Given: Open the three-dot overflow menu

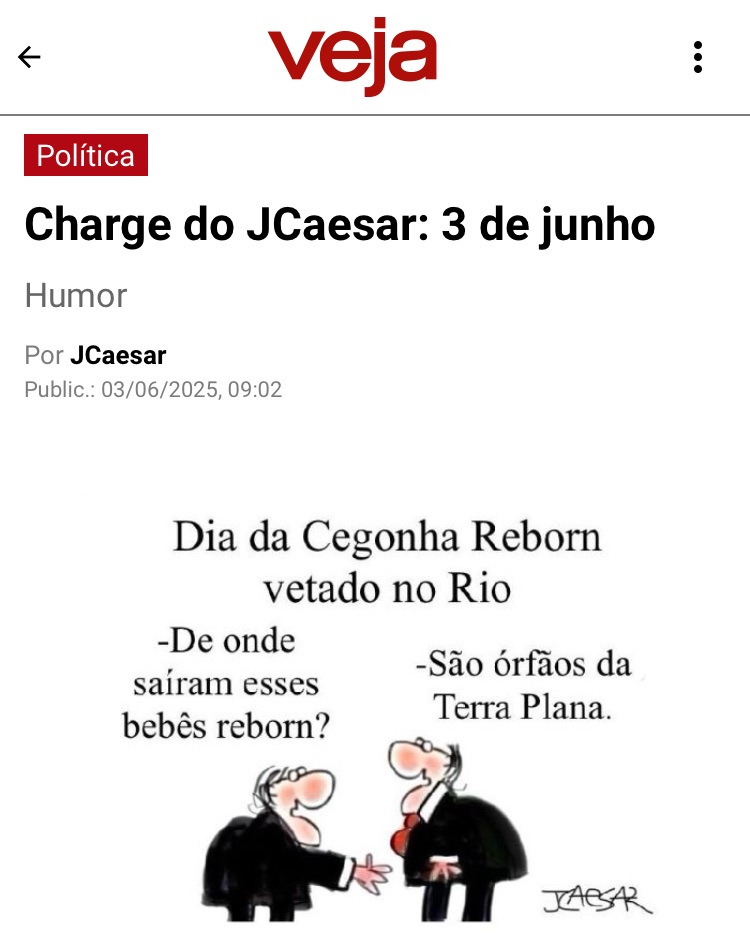Looking at the screenshot, I should [x=698, y=57].
